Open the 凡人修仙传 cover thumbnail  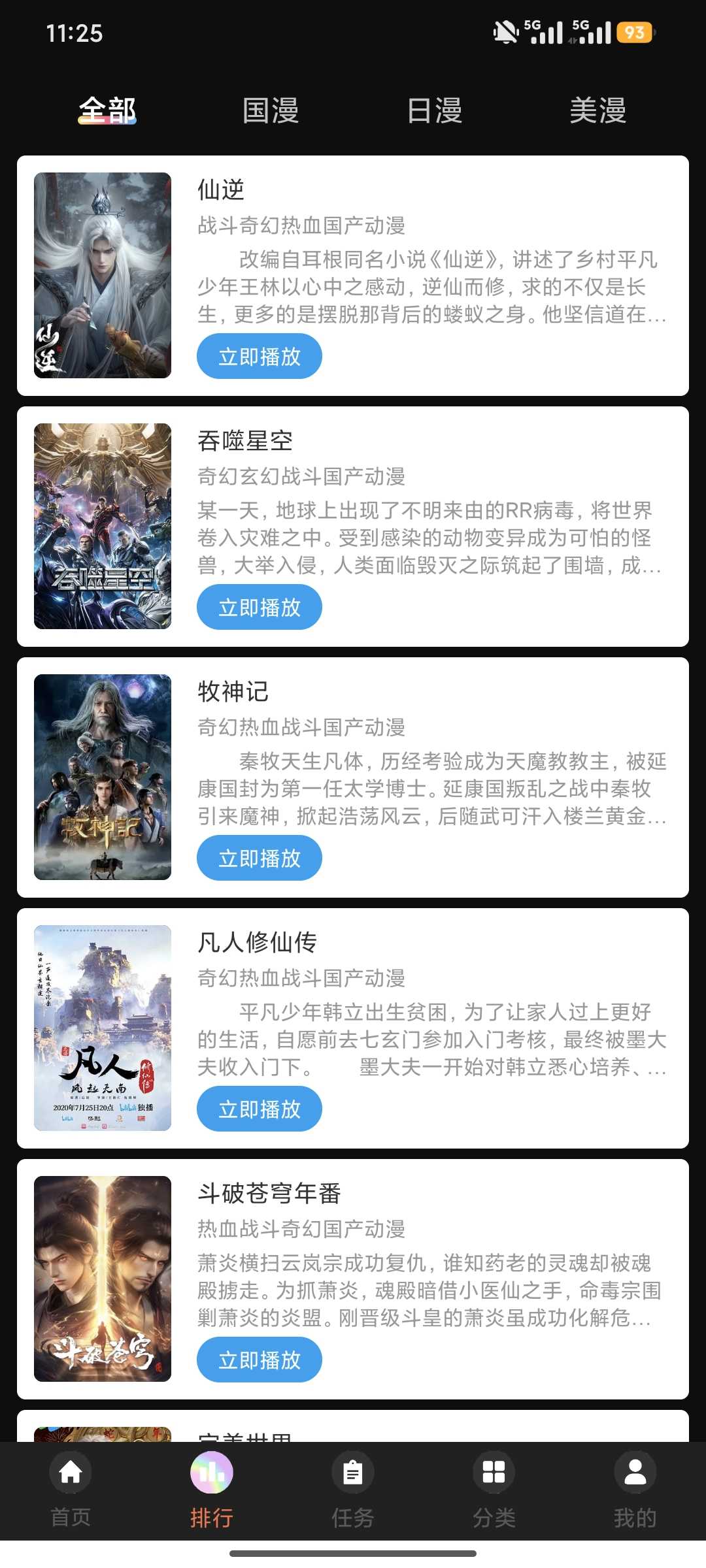click(x=103, y=1028)
